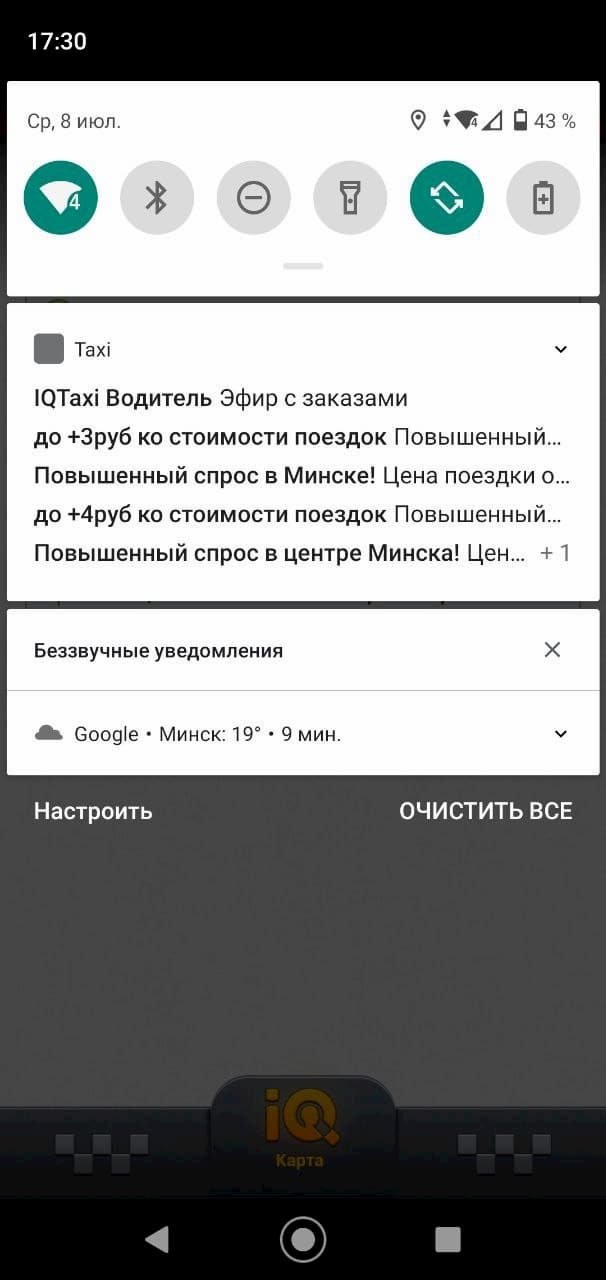The height and width of the screenshot is (1280, 606).
Task: Open recent apps overview
Action: (448, 1240)
